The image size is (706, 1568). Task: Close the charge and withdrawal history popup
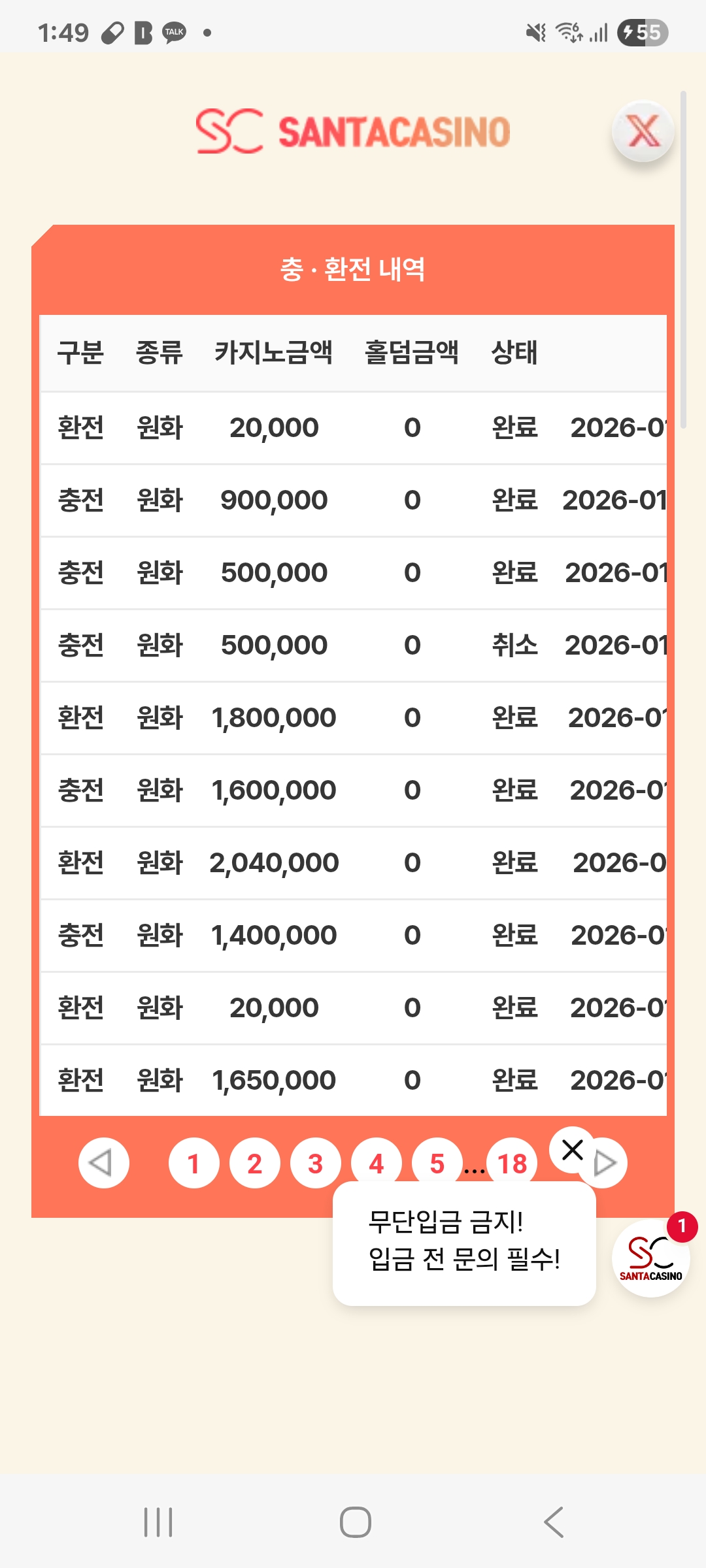click(x=643, y=131)
